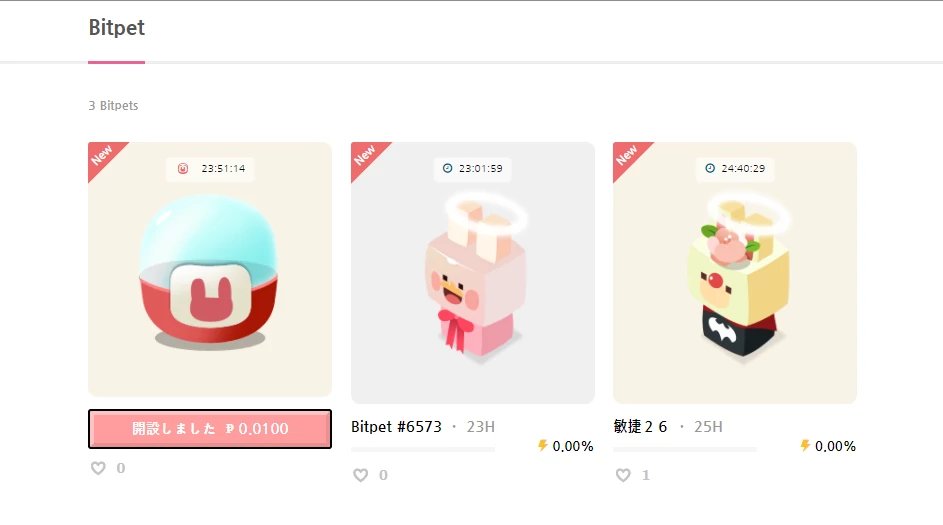Screen dimensions: 943x525
Task: Tap the 開設しました 0.0100 button
Action: tap(210, 429)
